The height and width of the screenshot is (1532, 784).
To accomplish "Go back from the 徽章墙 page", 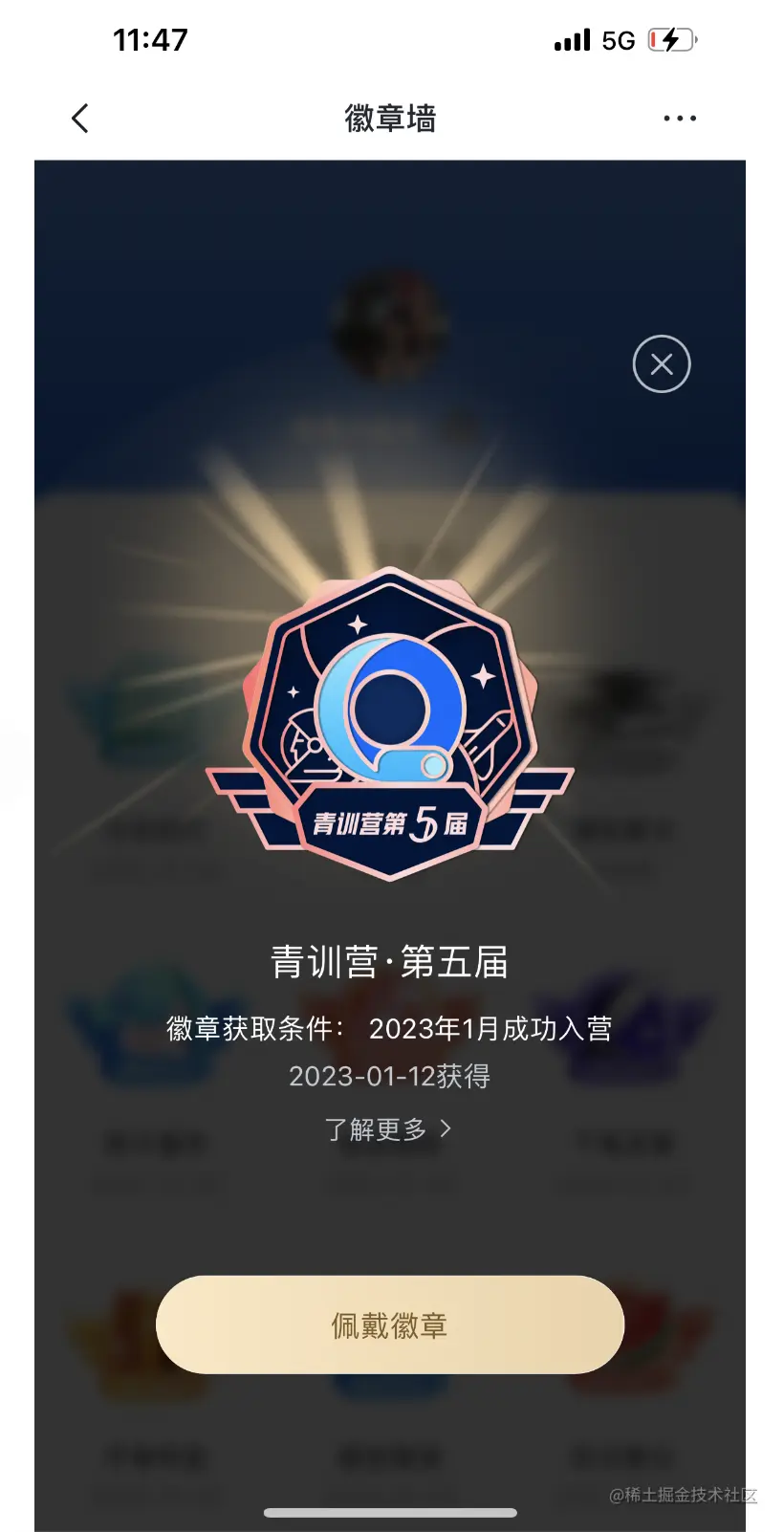I will coord(80,119).
